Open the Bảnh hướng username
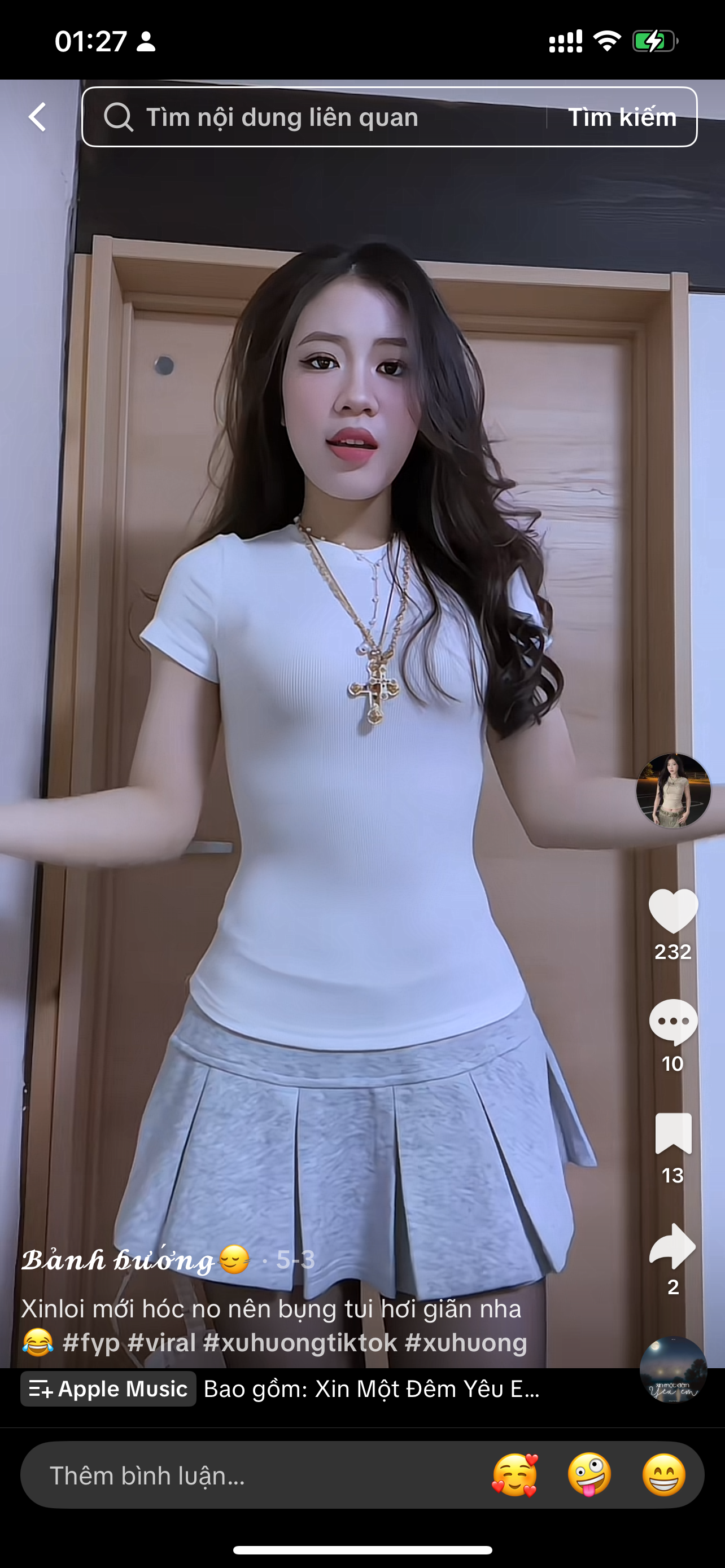725x1568 pixels. point(119,1260)
